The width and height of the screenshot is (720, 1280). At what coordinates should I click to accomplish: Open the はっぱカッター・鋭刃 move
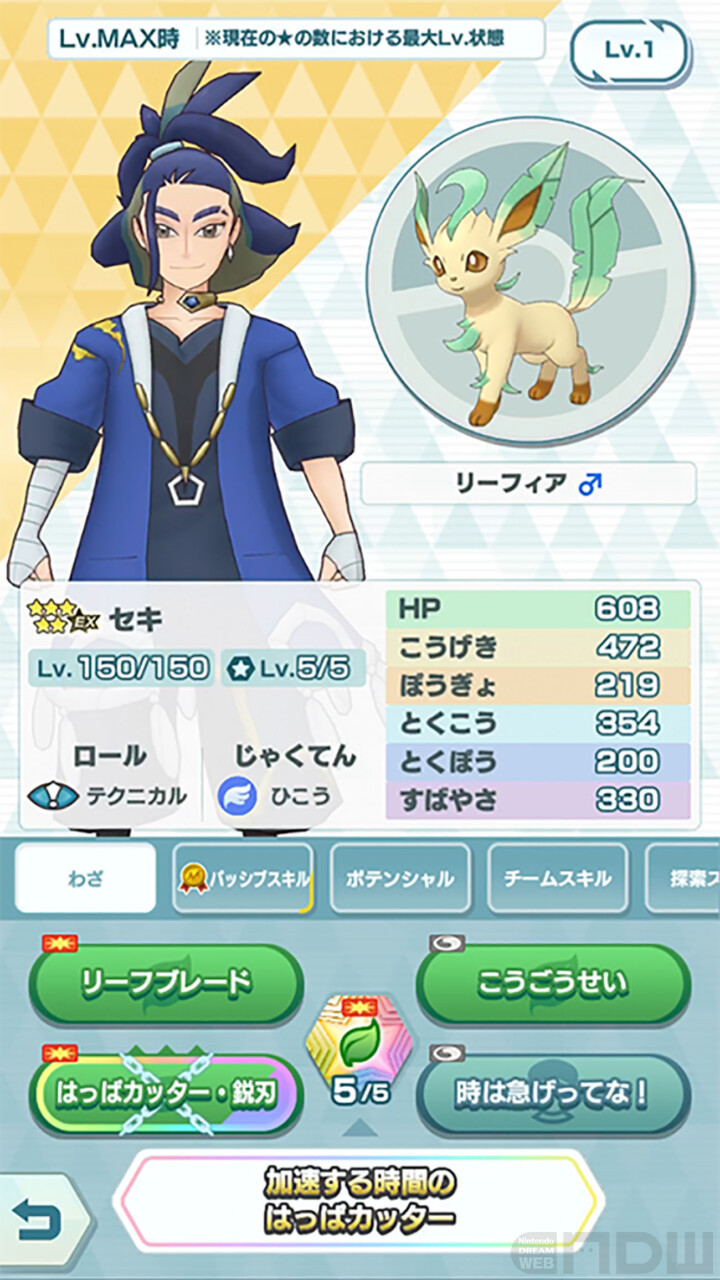tap(166, 1092)
